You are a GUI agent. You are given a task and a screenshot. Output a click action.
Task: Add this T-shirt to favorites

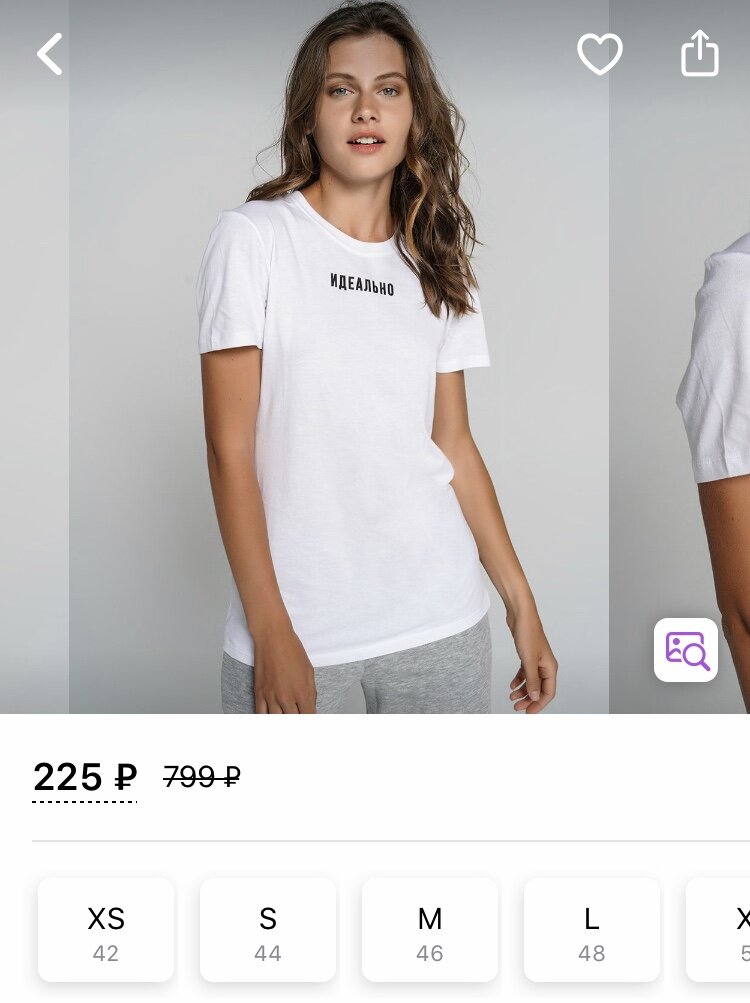tap(600, 54)
